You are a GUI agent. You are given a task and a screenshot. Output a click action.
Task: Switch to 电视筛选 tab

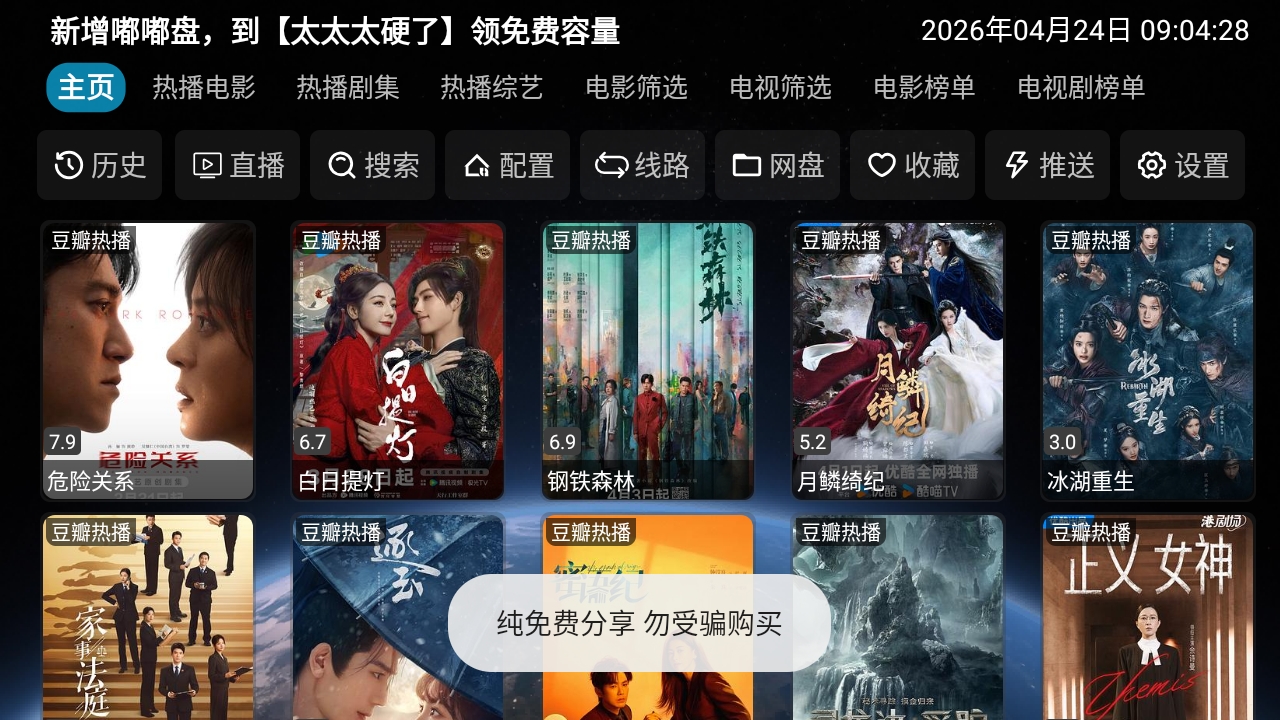[780, 88]
